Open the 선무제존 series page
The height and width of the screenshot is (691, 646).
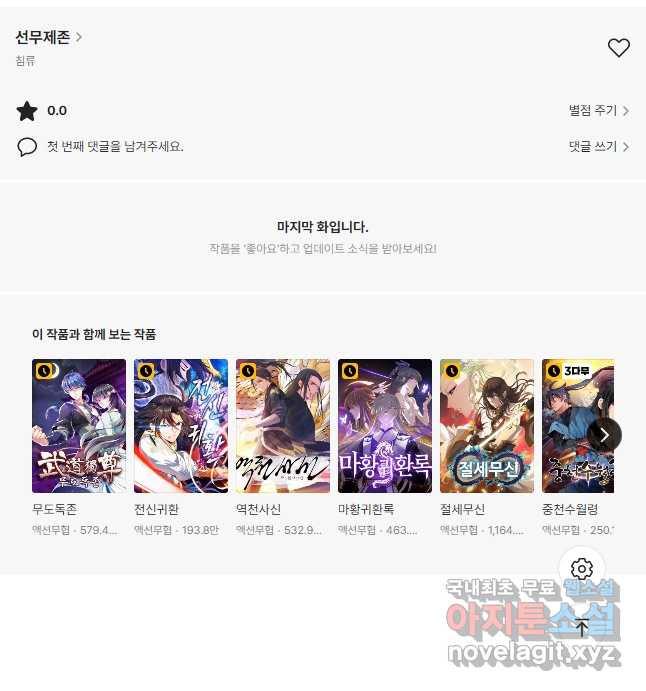pos(48,38)
